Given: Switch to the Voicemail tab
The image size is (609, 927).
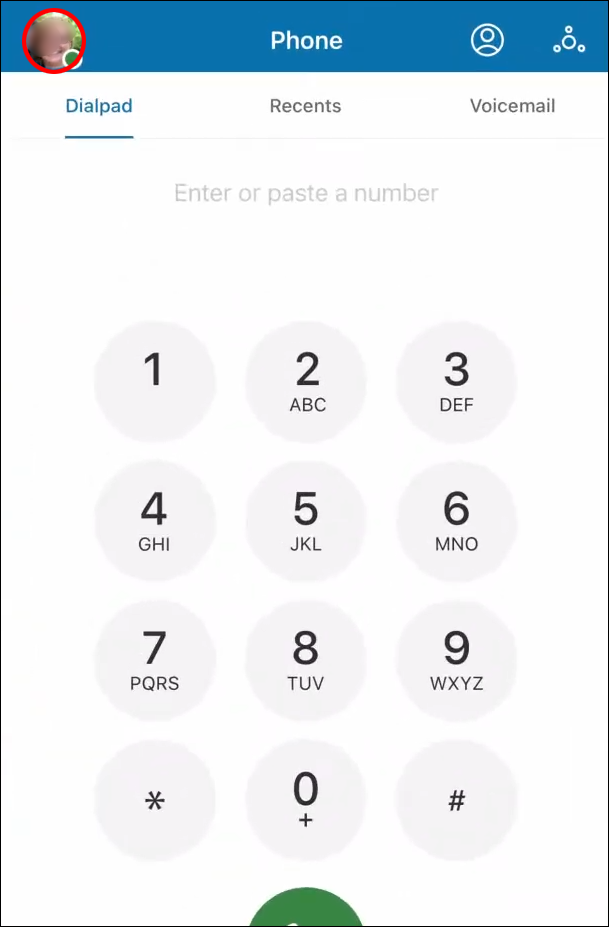Looking at the screenshot, I should (512, 106).
